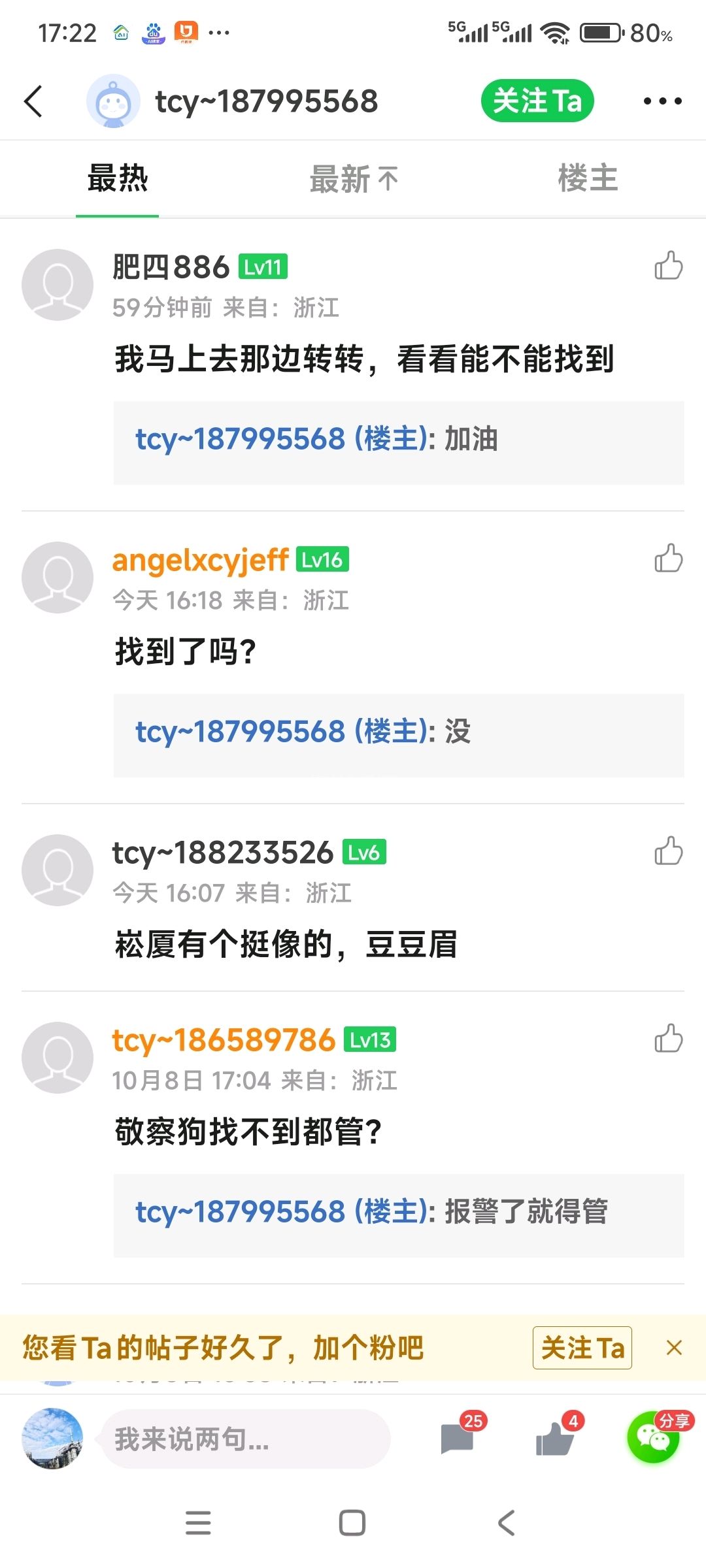Like the comment from tcy~186589786
706x1568 pixels.
[x=668, y=1039]
